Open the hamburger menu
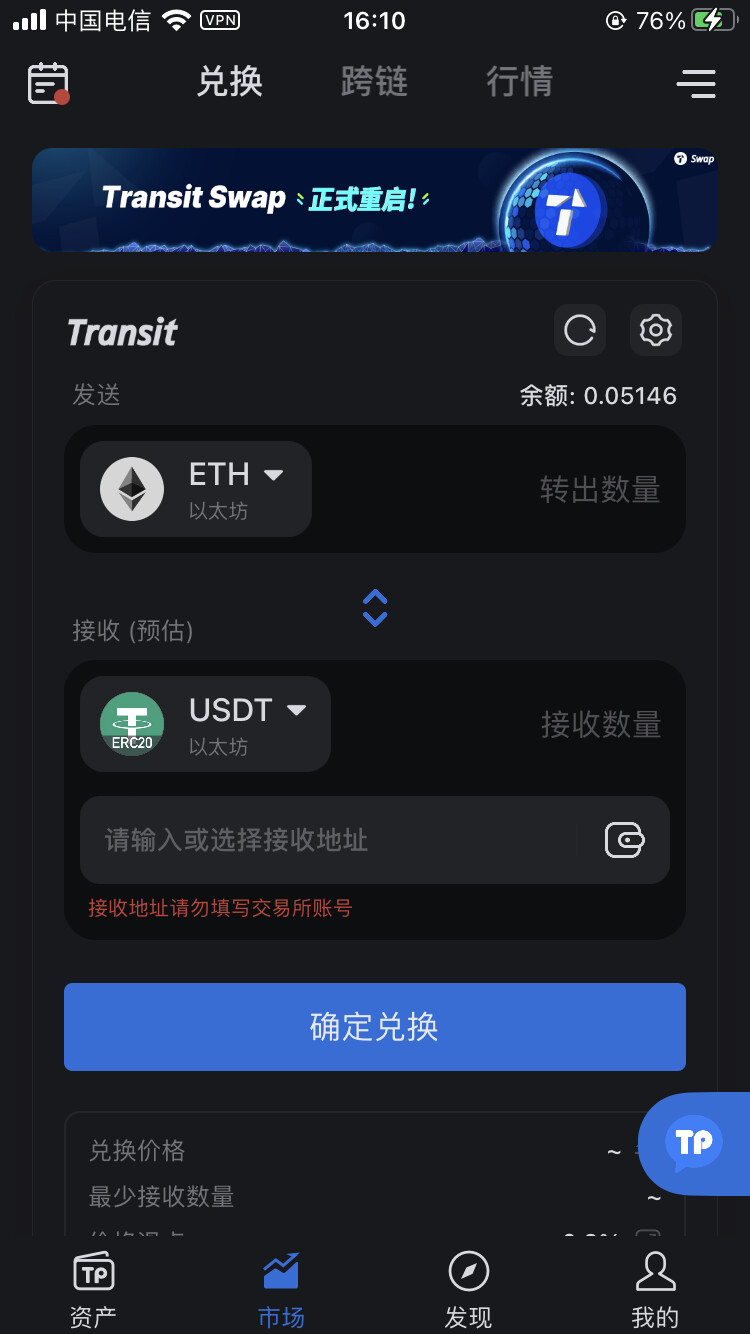Image resolution: width=750 pixels, height=1334 pixels. 696,83
